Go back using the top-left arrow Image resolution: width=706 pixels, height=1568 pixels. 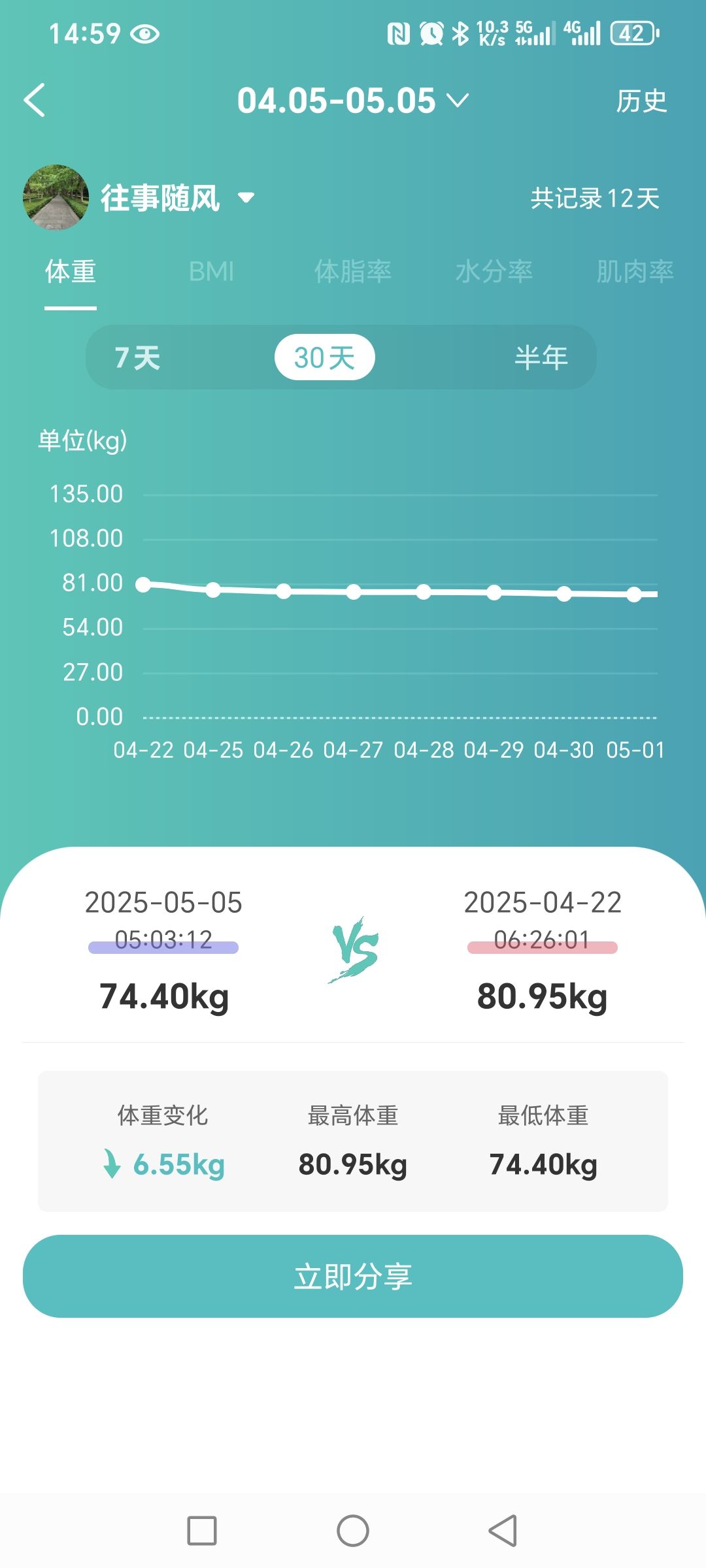tap(35, 101)
